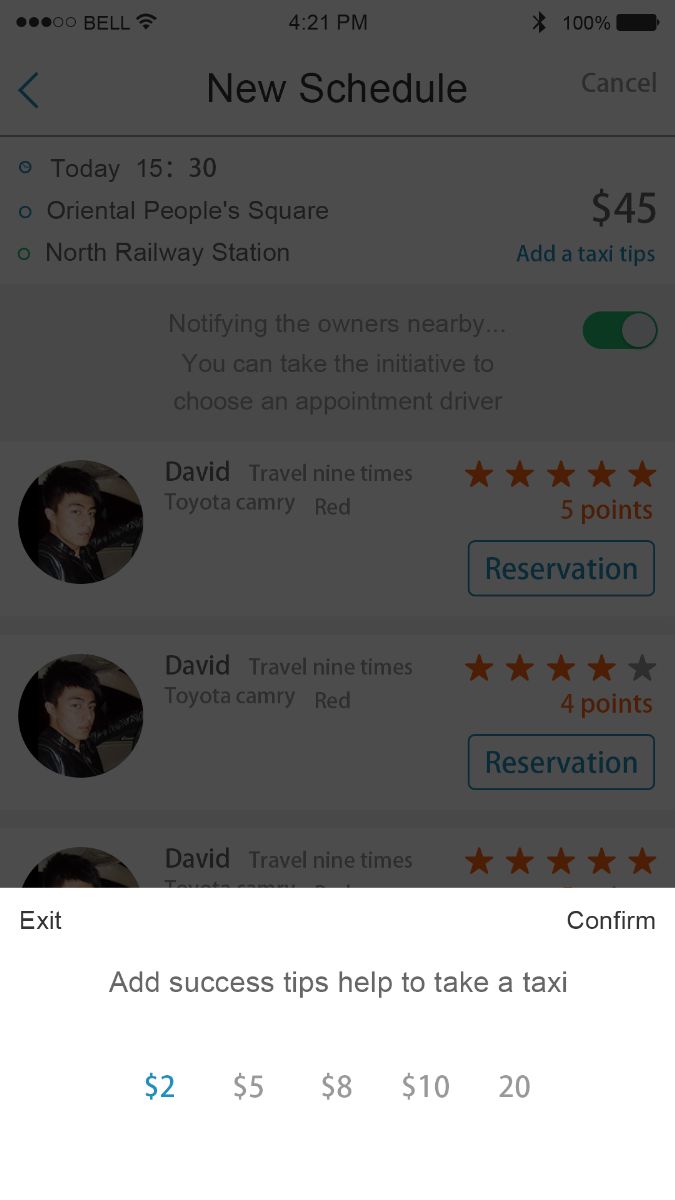Select the $10 tip option
The height and width of the screenshot is (1200, 675).
coord(425,1086)
